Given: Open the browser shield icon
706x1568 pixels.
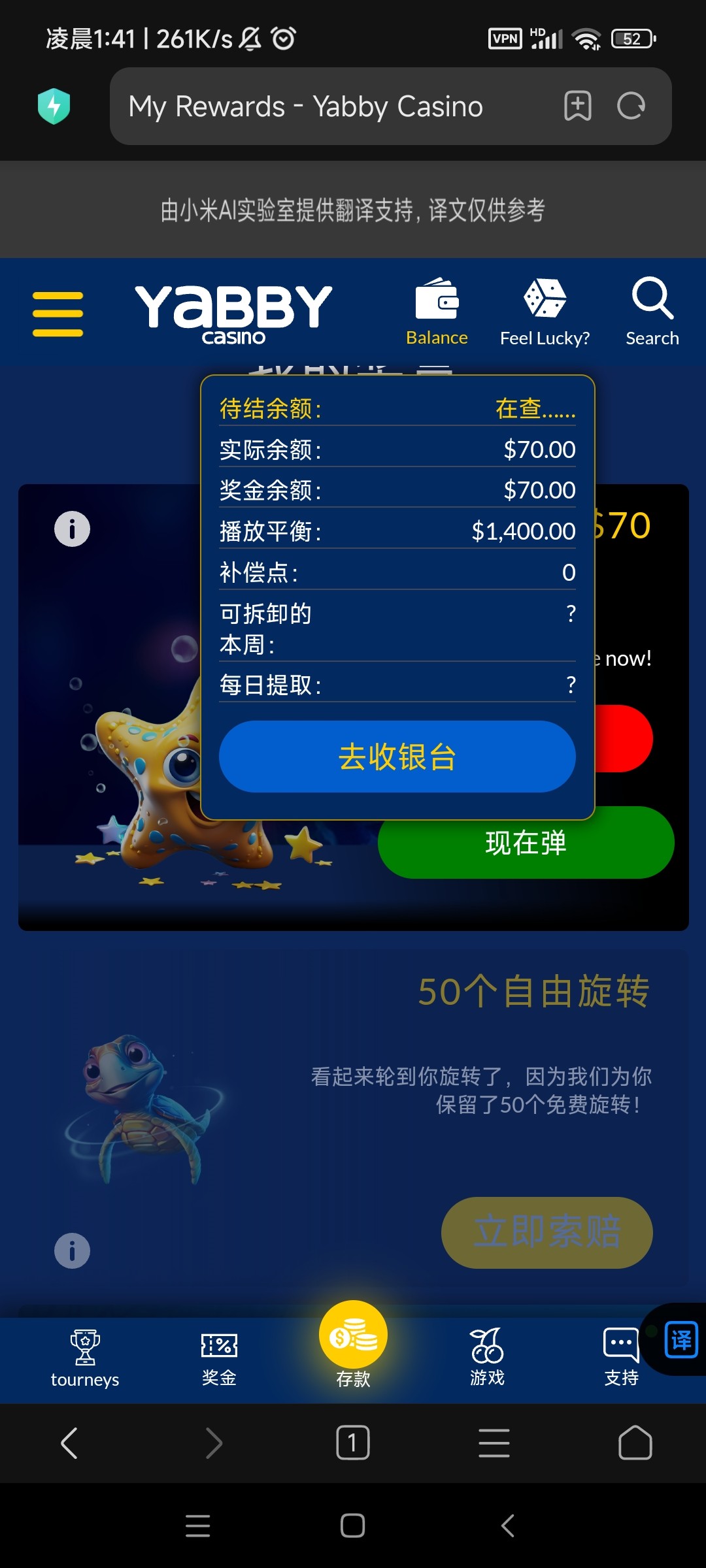Looking at the screenshot, I should point(54,106).
